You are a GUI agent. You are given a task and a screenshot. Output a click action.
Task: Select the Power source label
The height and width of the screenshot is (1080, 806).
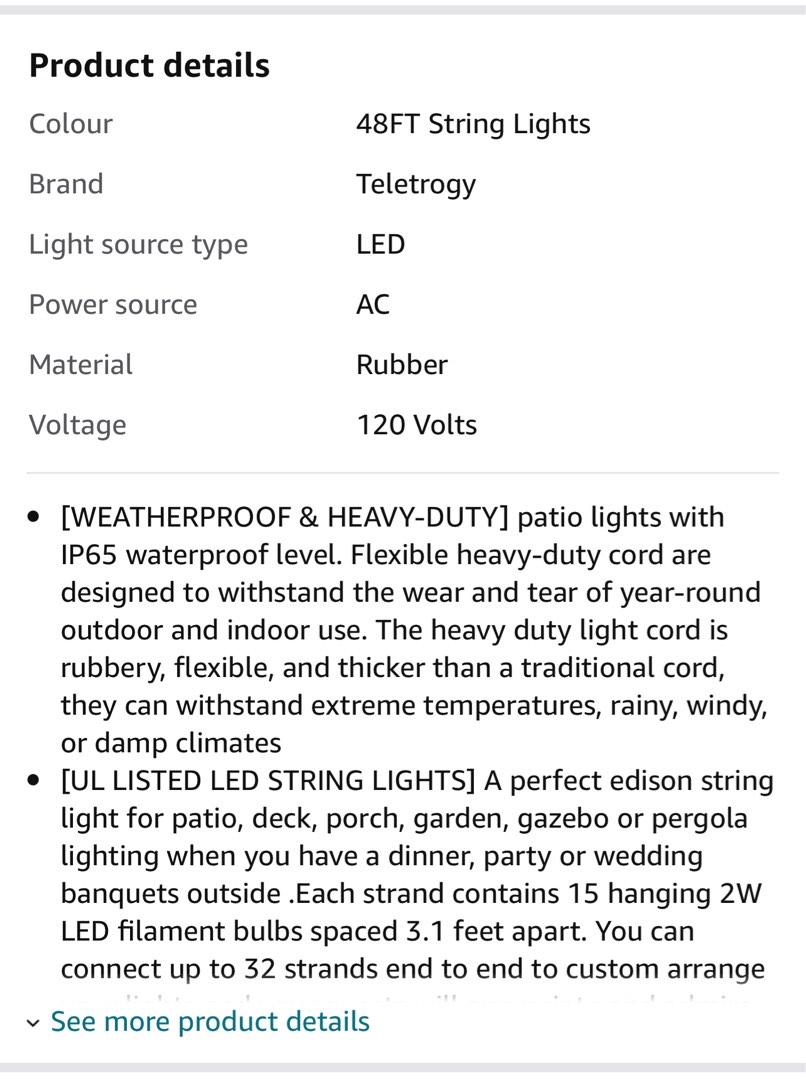click(112, 304)
